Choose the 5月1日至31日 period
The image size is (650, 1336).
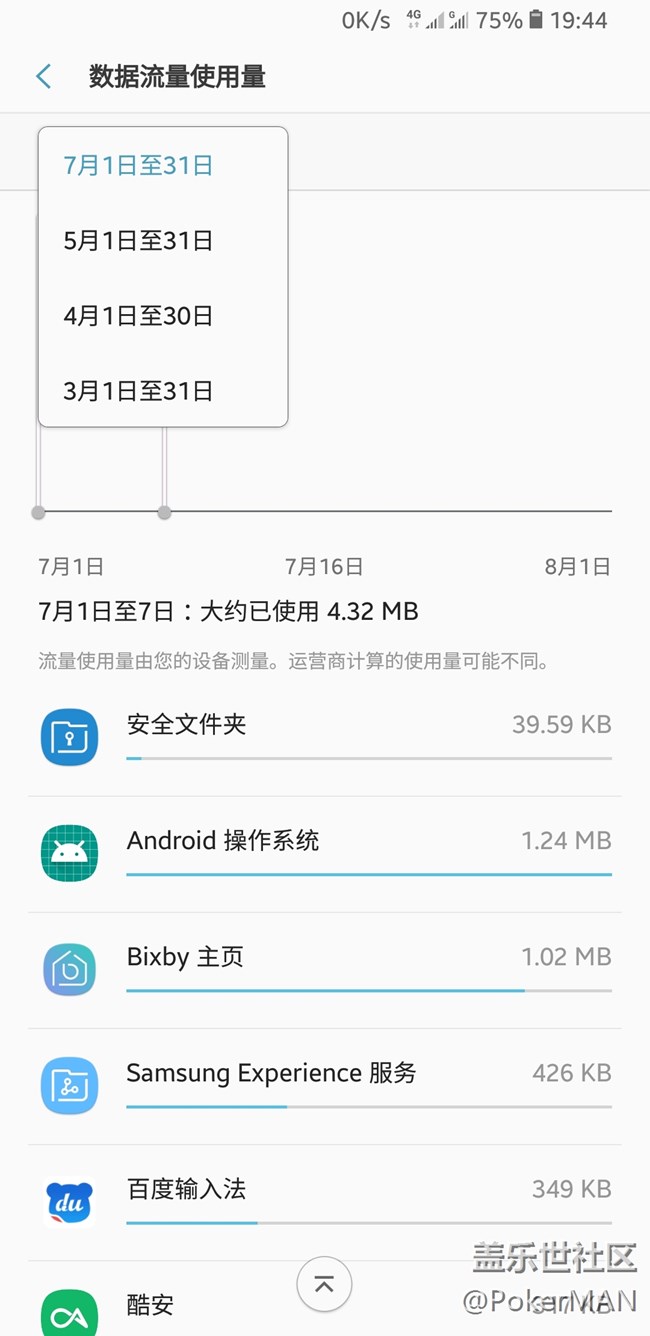(x=138, y=241)
